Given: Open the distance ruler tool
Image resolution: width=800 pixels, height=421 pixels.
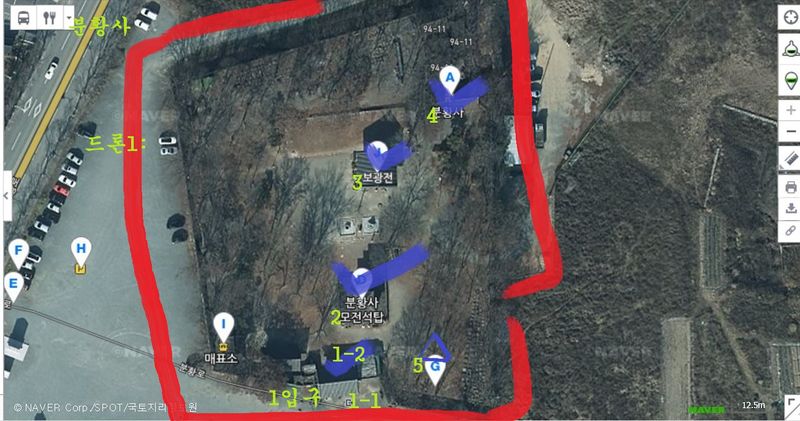Looking at the screenshot, I should 790,159.
